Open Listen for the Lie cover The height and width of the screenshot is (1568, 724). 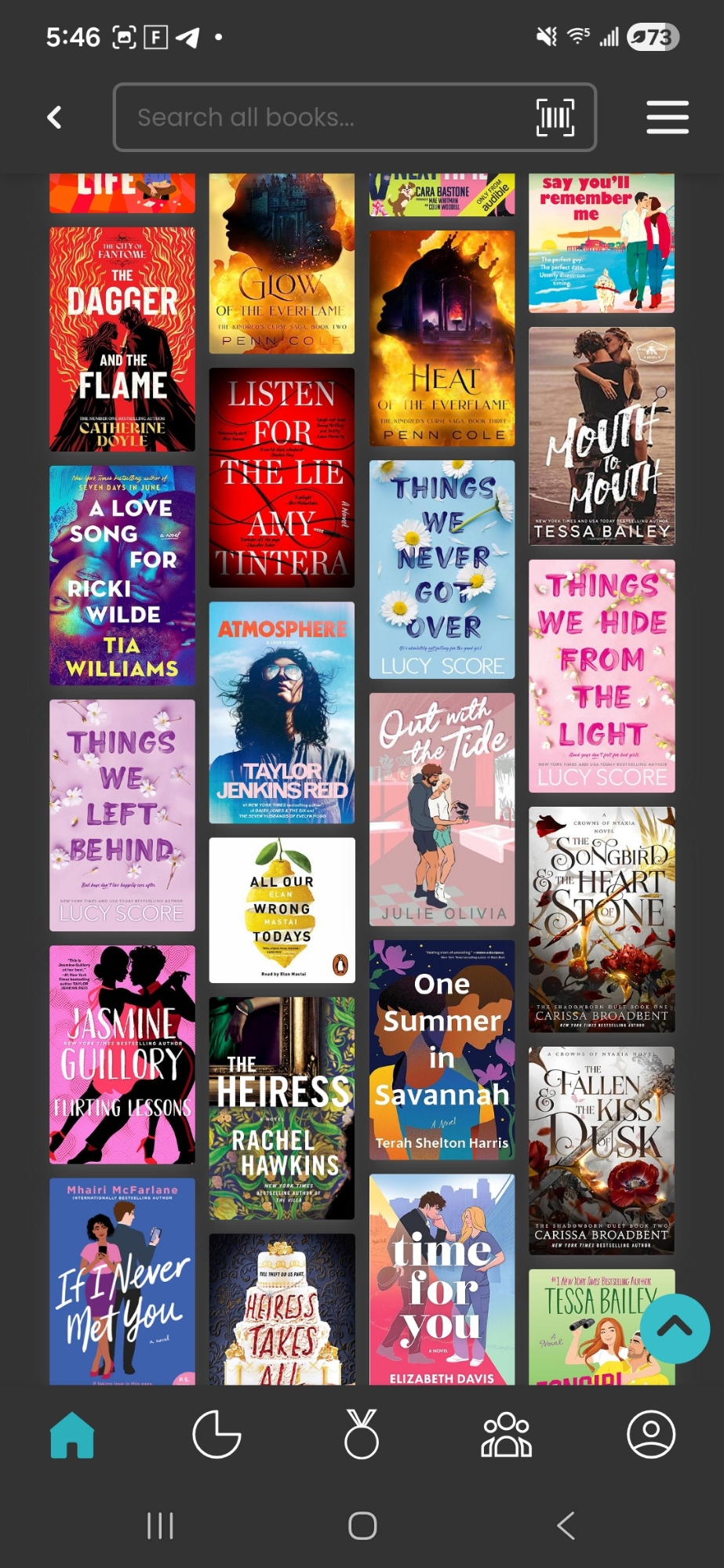[x=282, y=477]
